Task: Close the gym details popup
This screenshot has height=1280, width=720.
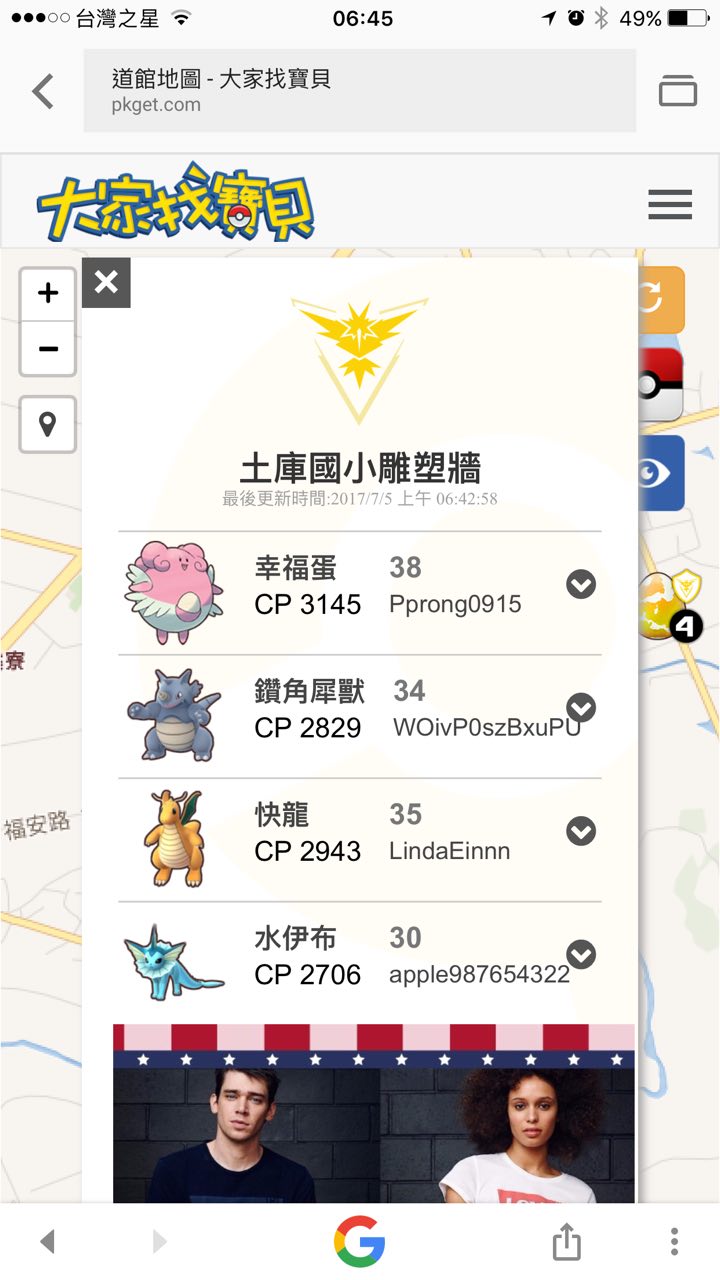Action: (106, 283)
